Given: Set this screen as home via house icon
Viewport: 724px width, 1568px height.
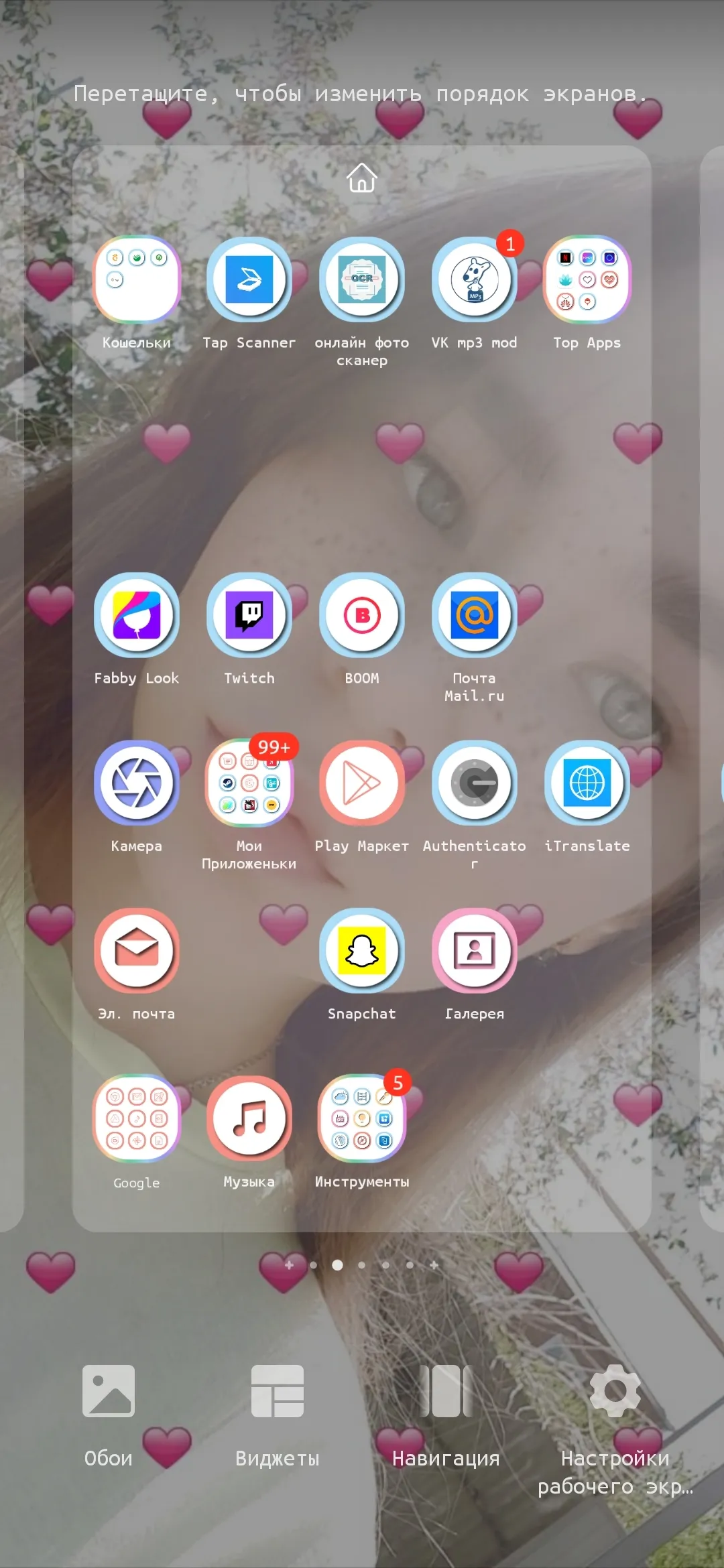Looking at the screenshot, I should coord(362,178).
